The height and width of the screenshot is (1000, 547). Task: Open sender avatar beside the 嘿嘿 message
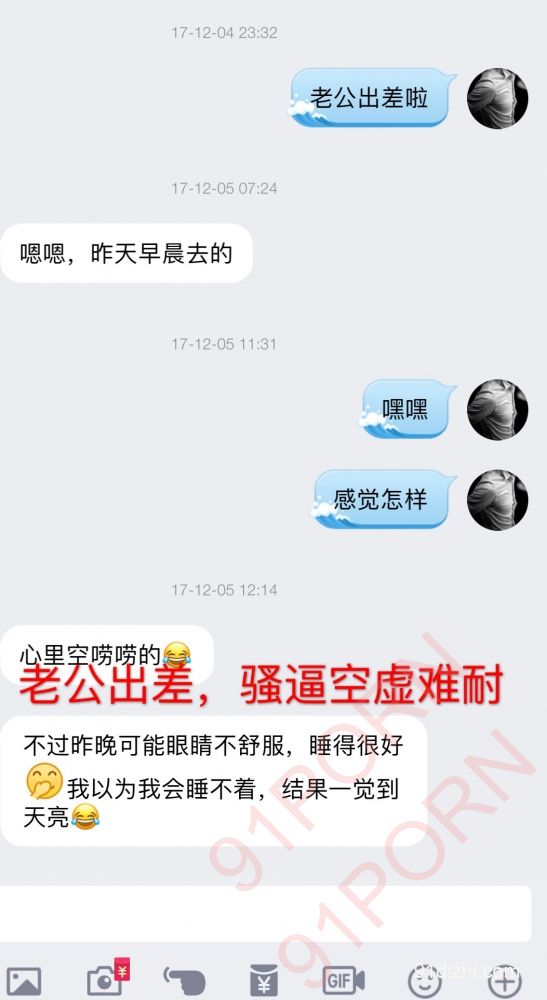[x=497, y=409]
